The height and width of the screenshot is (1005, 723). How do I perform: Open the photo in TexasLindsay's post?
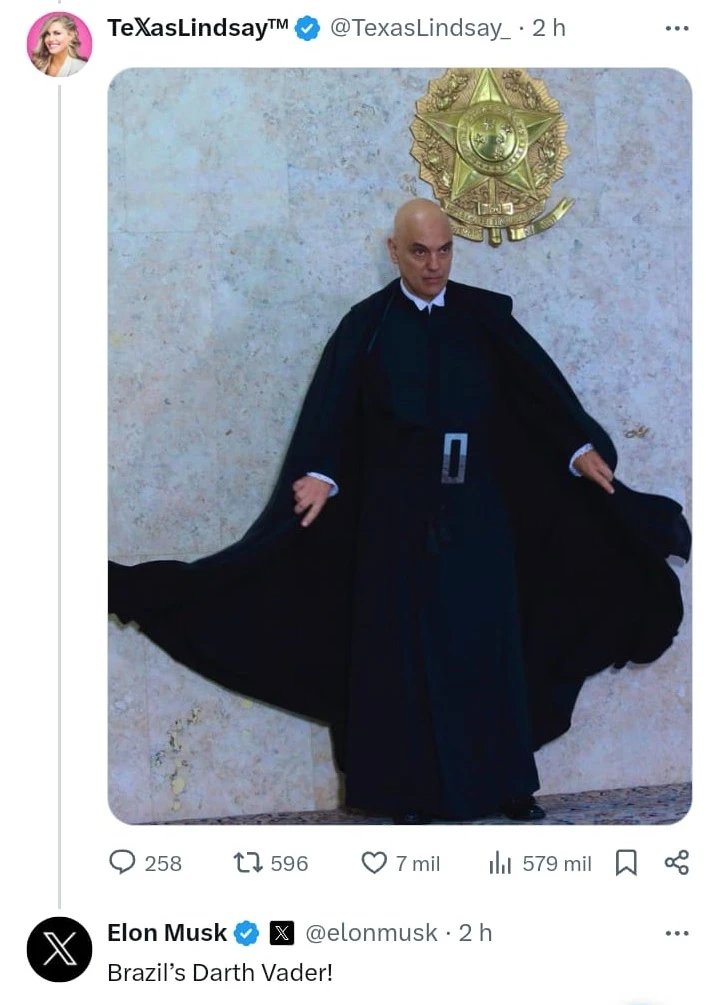[399, 445]
